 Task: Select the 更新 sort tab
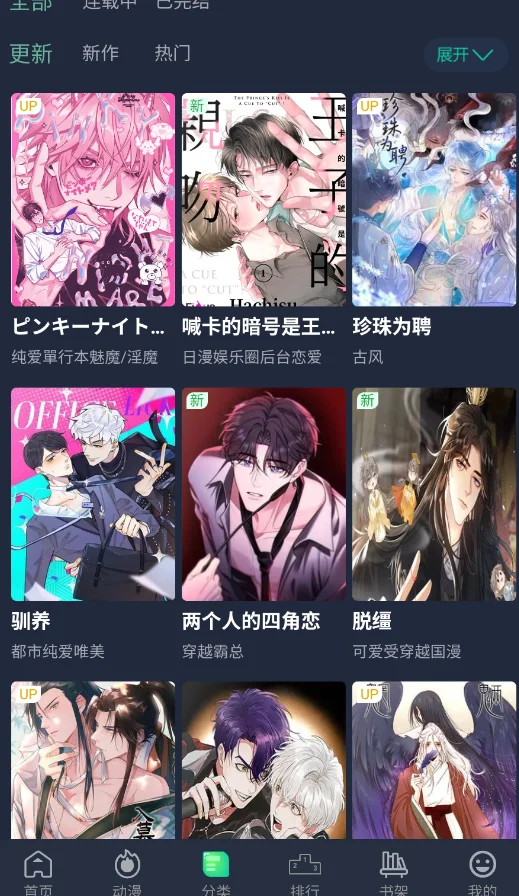point(31,54)
